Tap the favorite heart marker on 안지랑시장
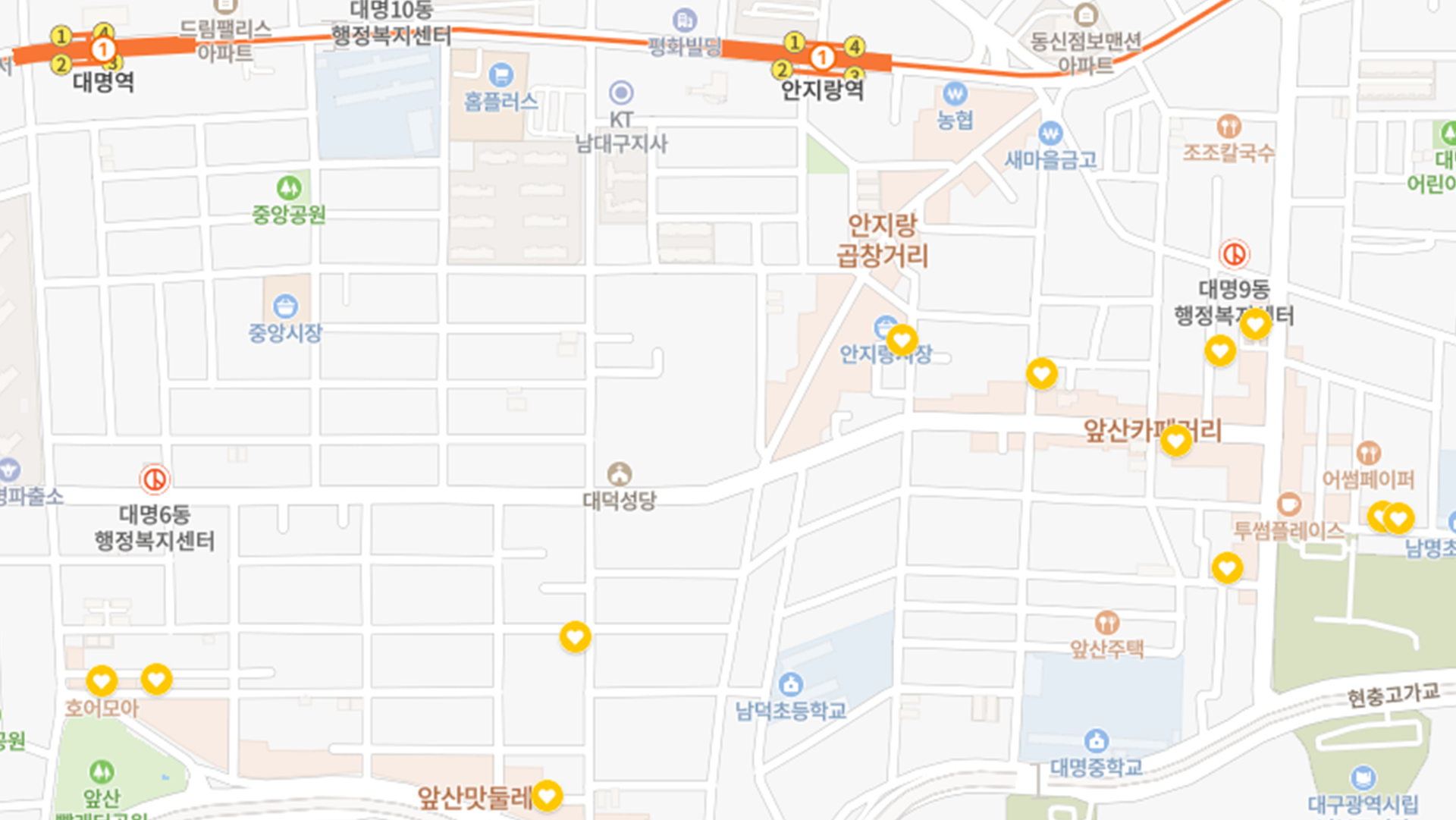1456x820 pixels. (x=902, y=339)
